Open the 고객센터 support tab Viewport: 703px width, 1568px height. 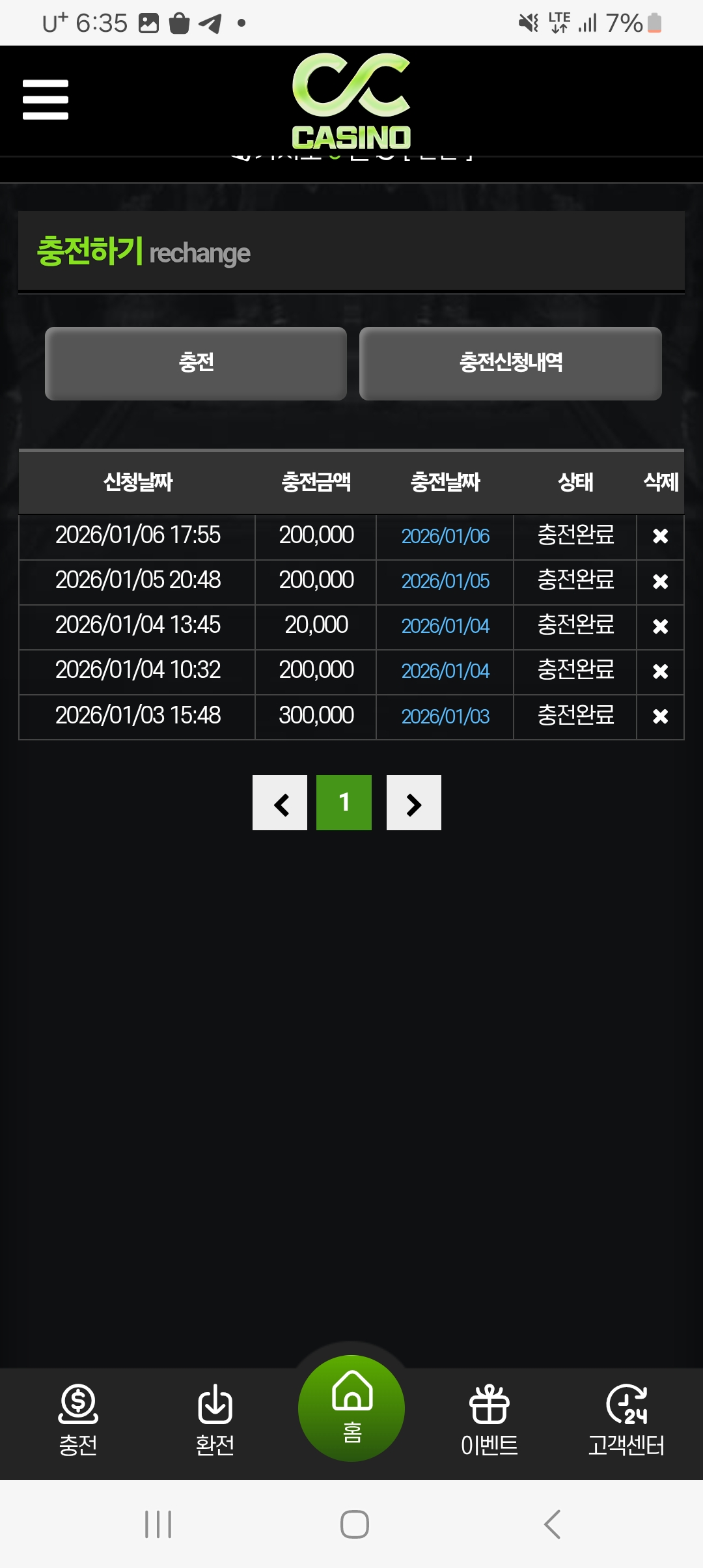click(x=626, y=1421)
